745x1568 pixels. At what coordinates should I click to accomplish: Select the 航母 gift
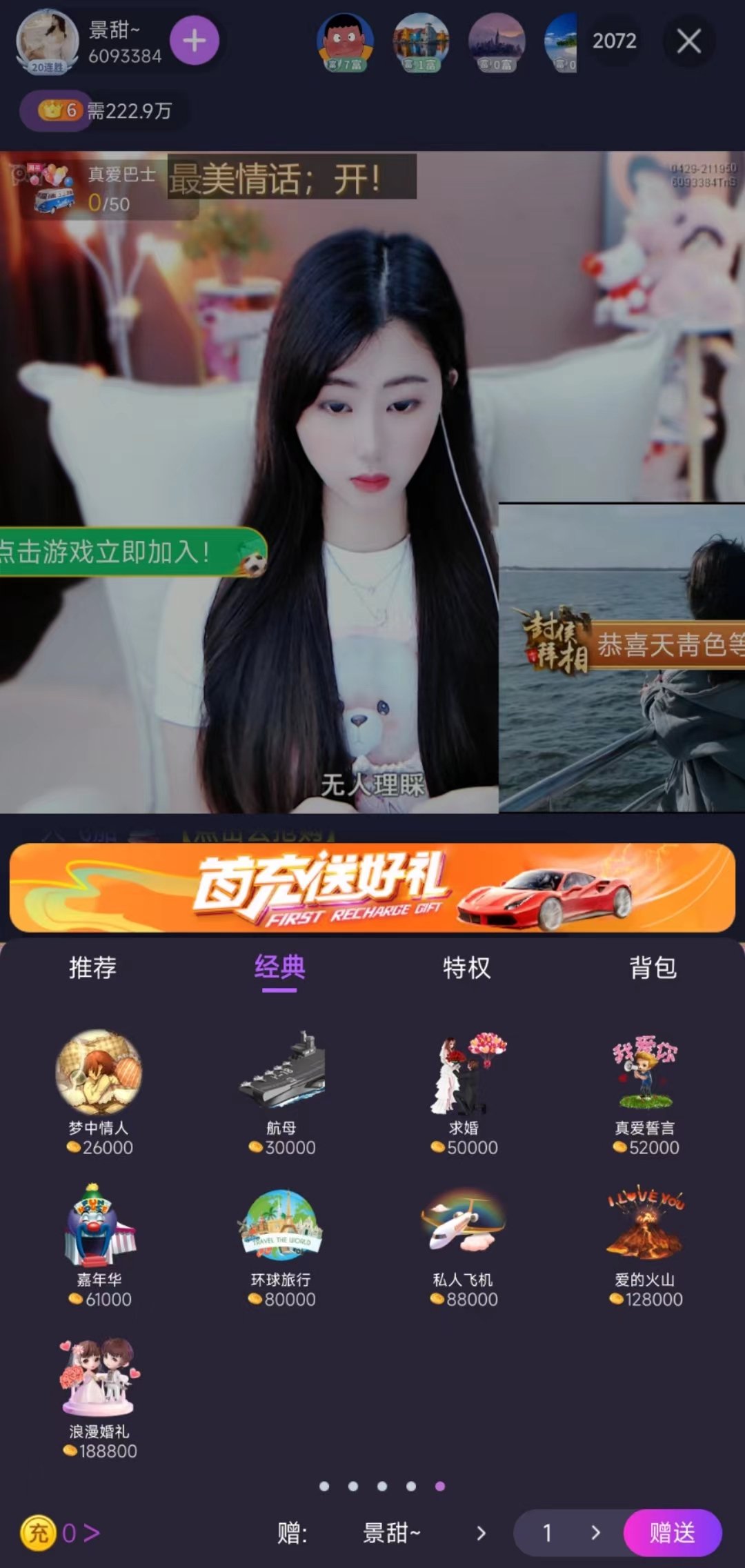click(x=281, y=1090)
